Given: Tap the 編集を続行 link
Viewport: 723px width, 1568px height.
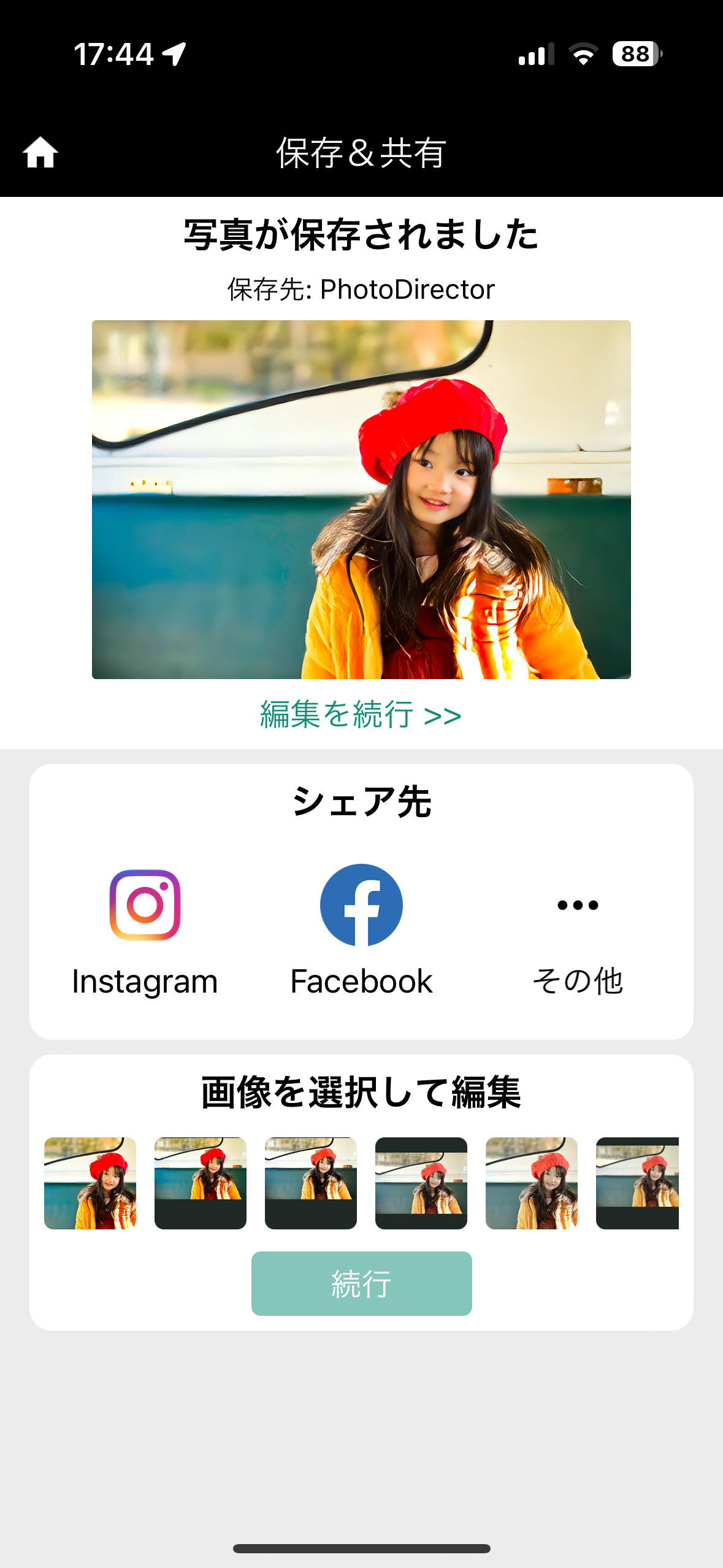Looking at the screenshot, I should pos(361,715).
